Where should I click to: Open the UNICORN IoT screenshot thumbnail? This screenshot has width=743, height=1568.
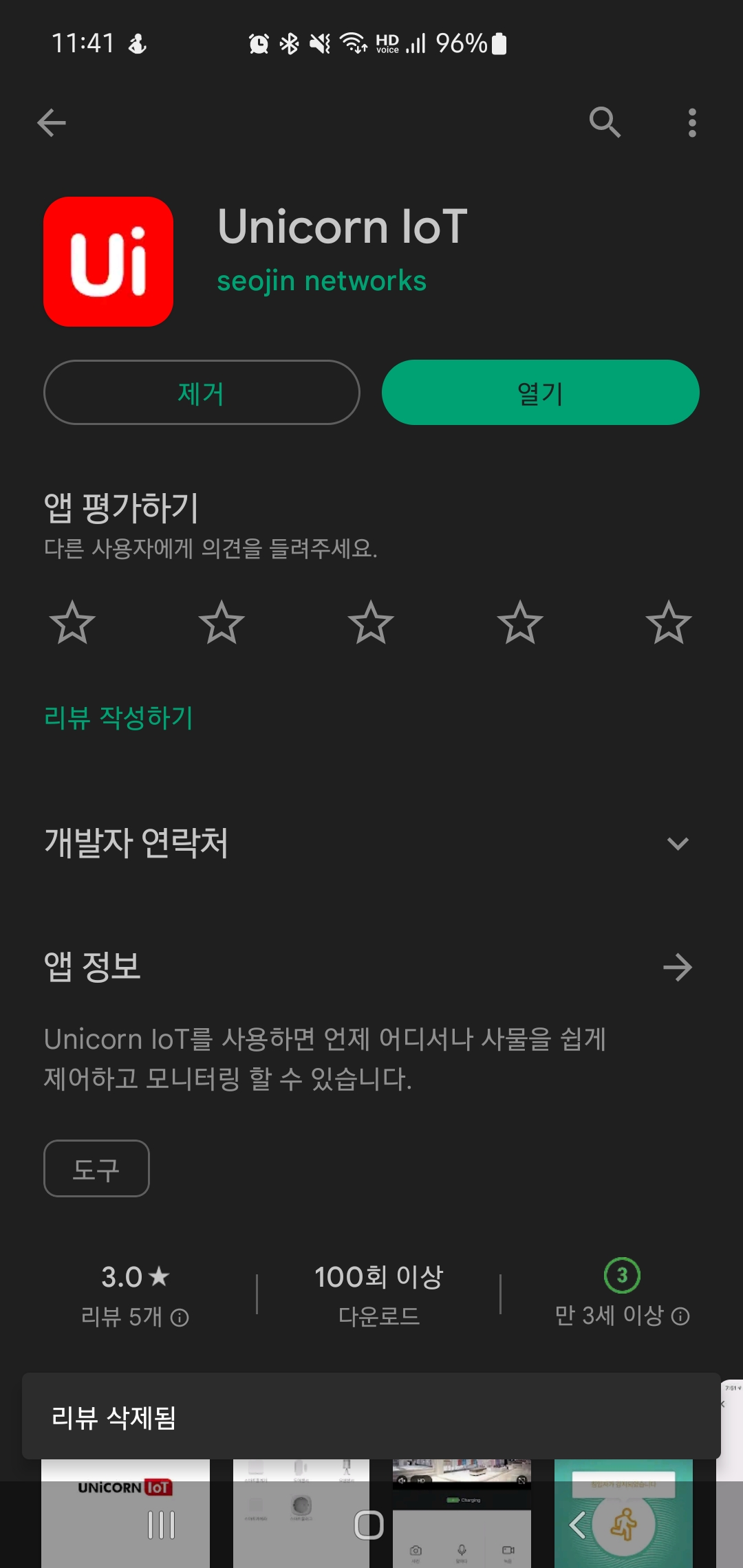[x=125, y=1513]
